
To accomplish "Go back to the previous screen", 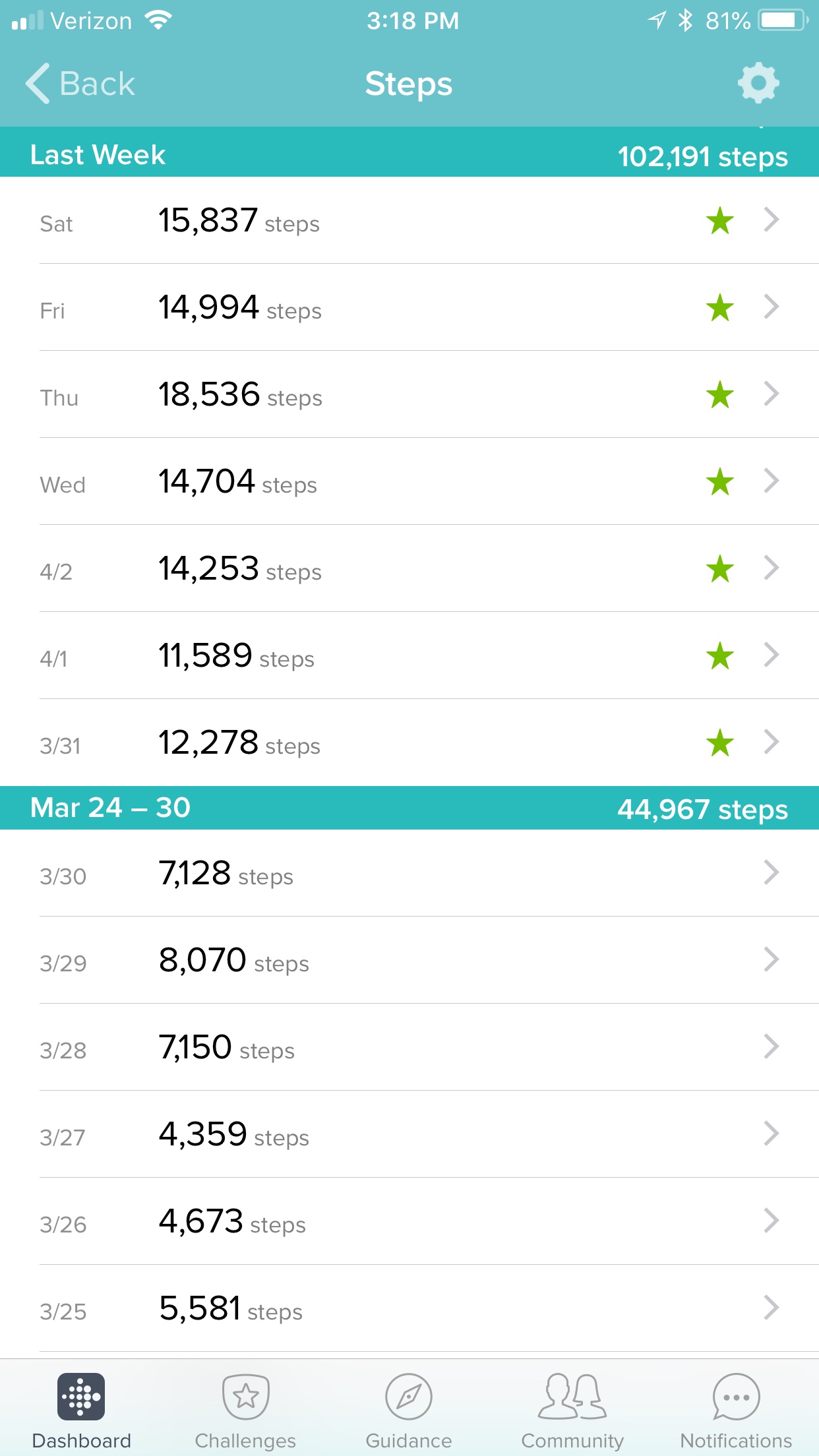I will [x=80, y=84].
